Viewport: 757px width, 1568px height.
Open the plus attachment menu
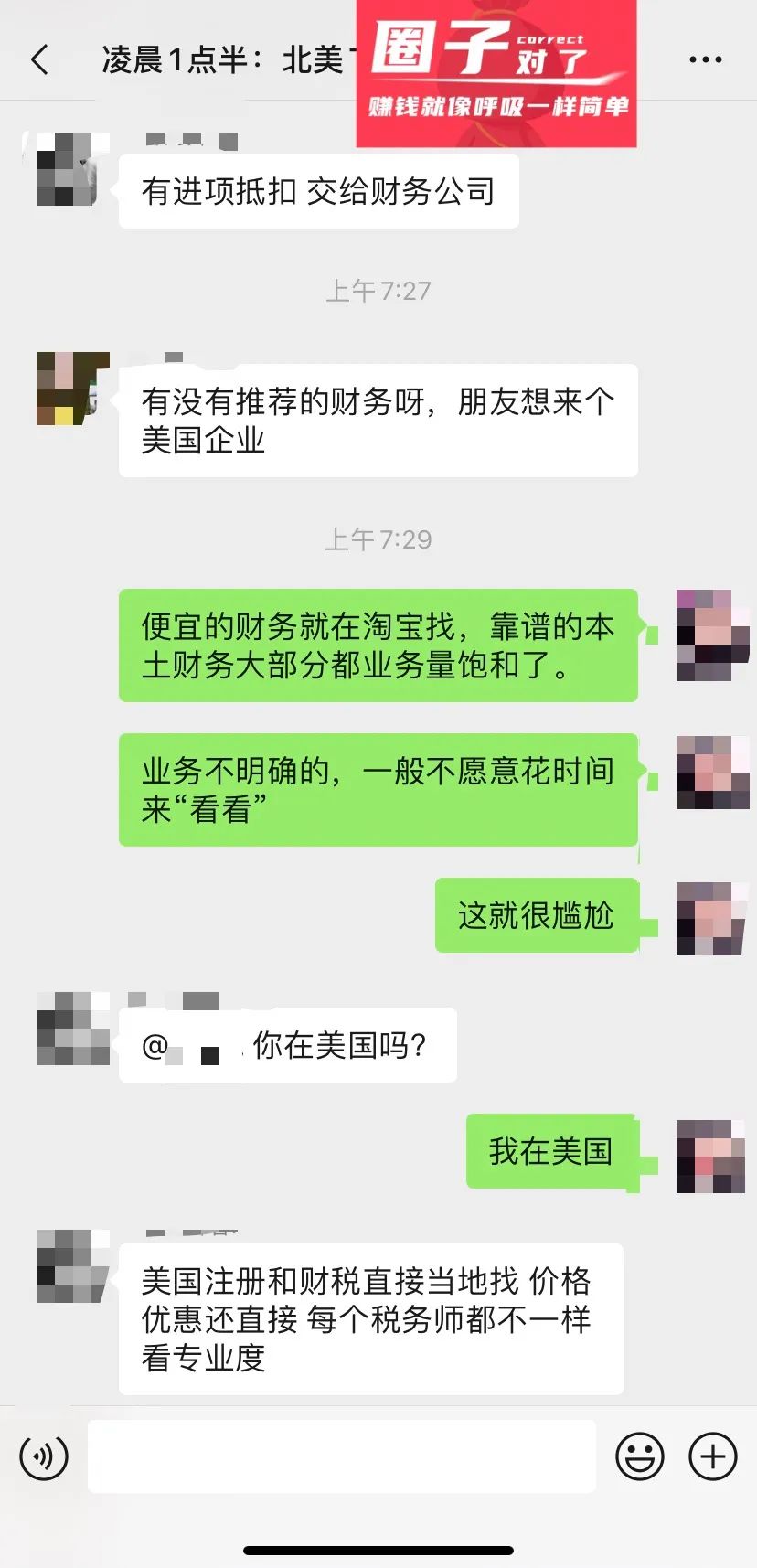[712, 1456]
